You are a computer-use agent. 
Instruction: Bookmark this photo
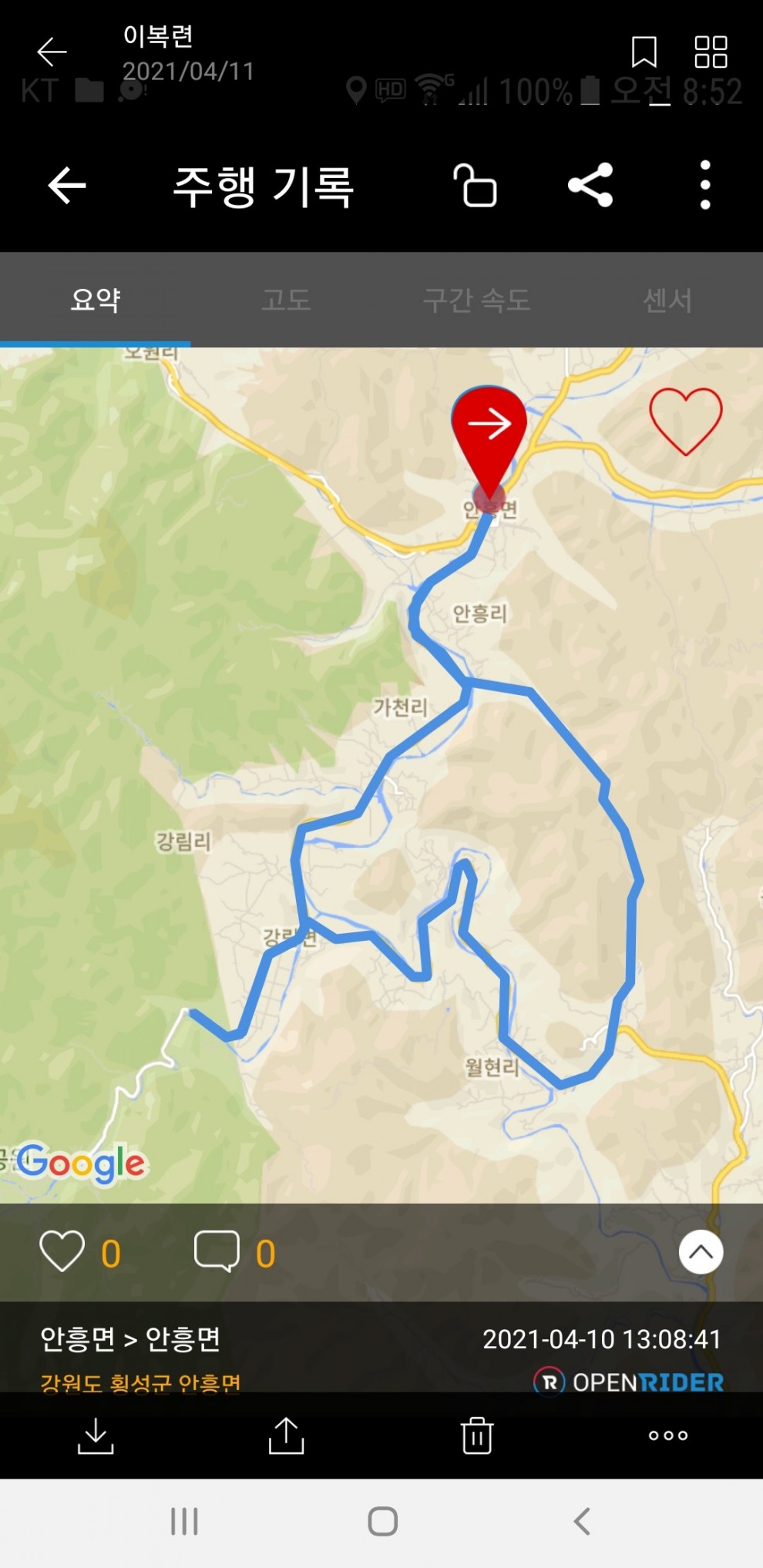tap(644, 52)
